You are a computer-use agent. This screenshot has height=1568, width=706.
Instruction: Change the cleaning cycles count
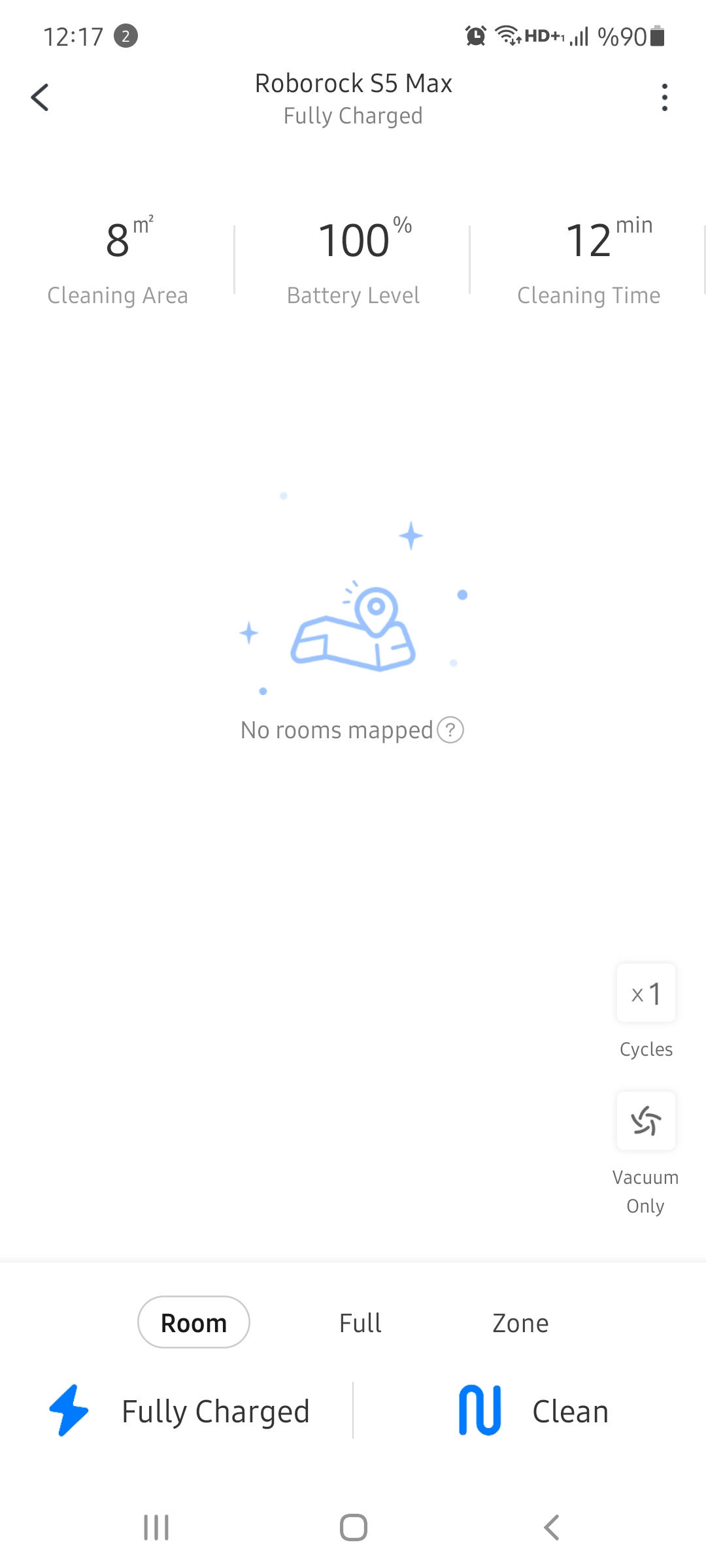pos(646,993)
